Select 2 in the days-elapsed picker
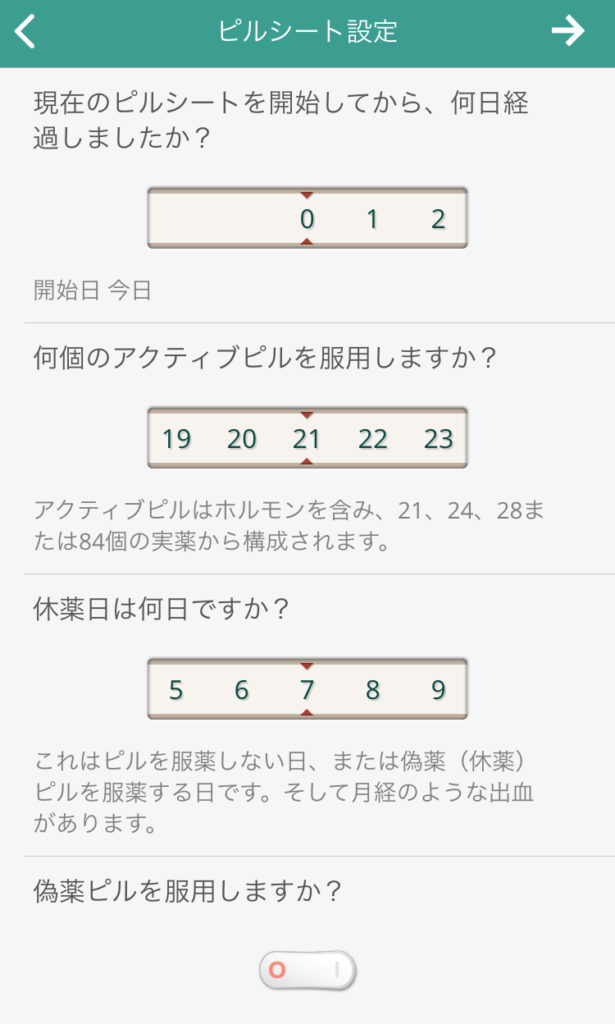 pyautogui.click(x=438, y=219)
